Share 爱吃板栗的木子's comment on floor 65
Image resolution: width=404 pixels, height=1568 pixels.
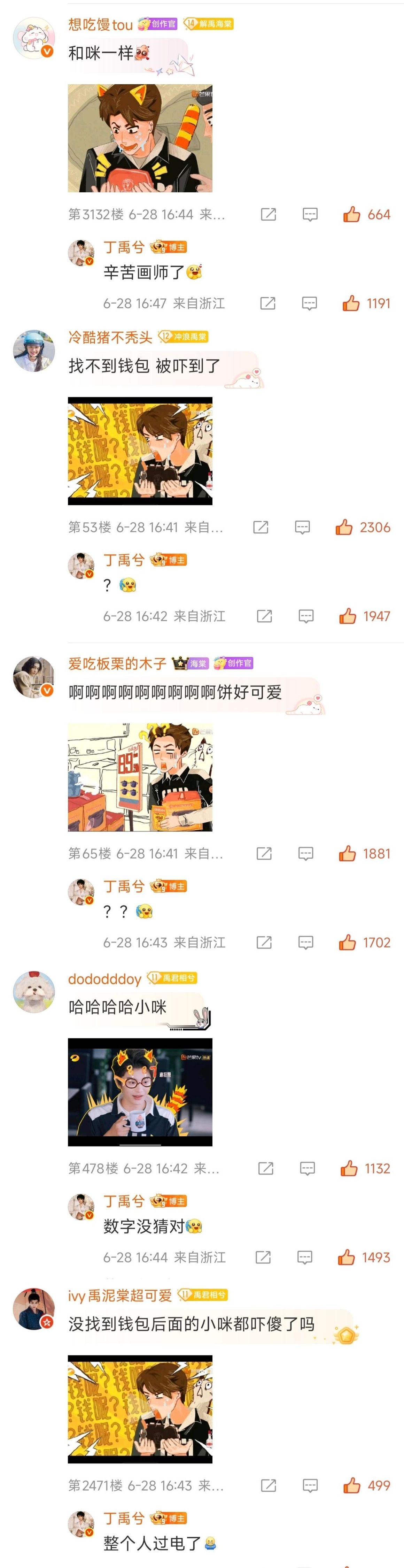tap(264, 853)
